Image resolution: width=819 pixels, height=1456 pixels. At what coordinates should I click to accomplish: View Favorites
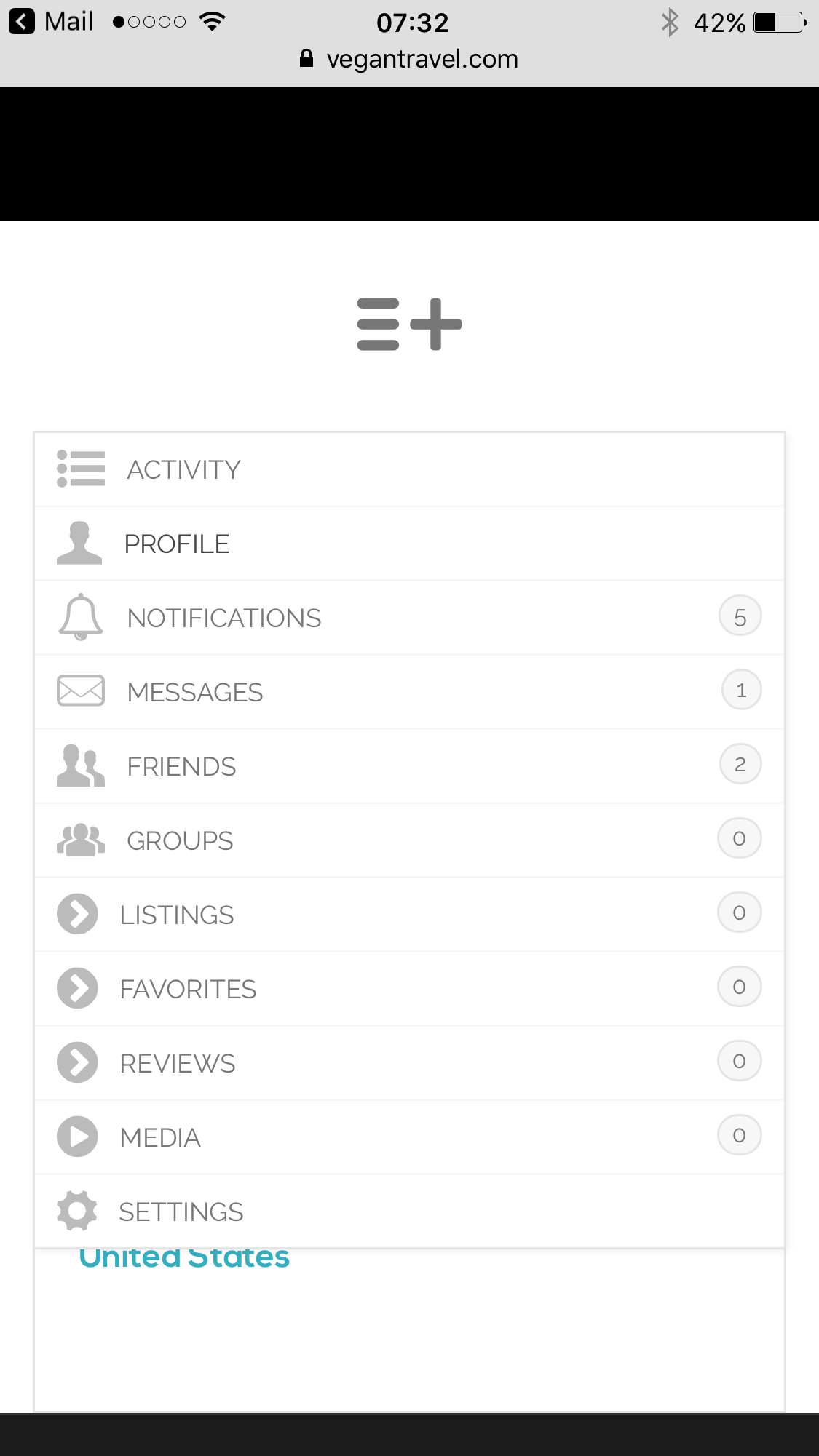(x=409, y=990)
